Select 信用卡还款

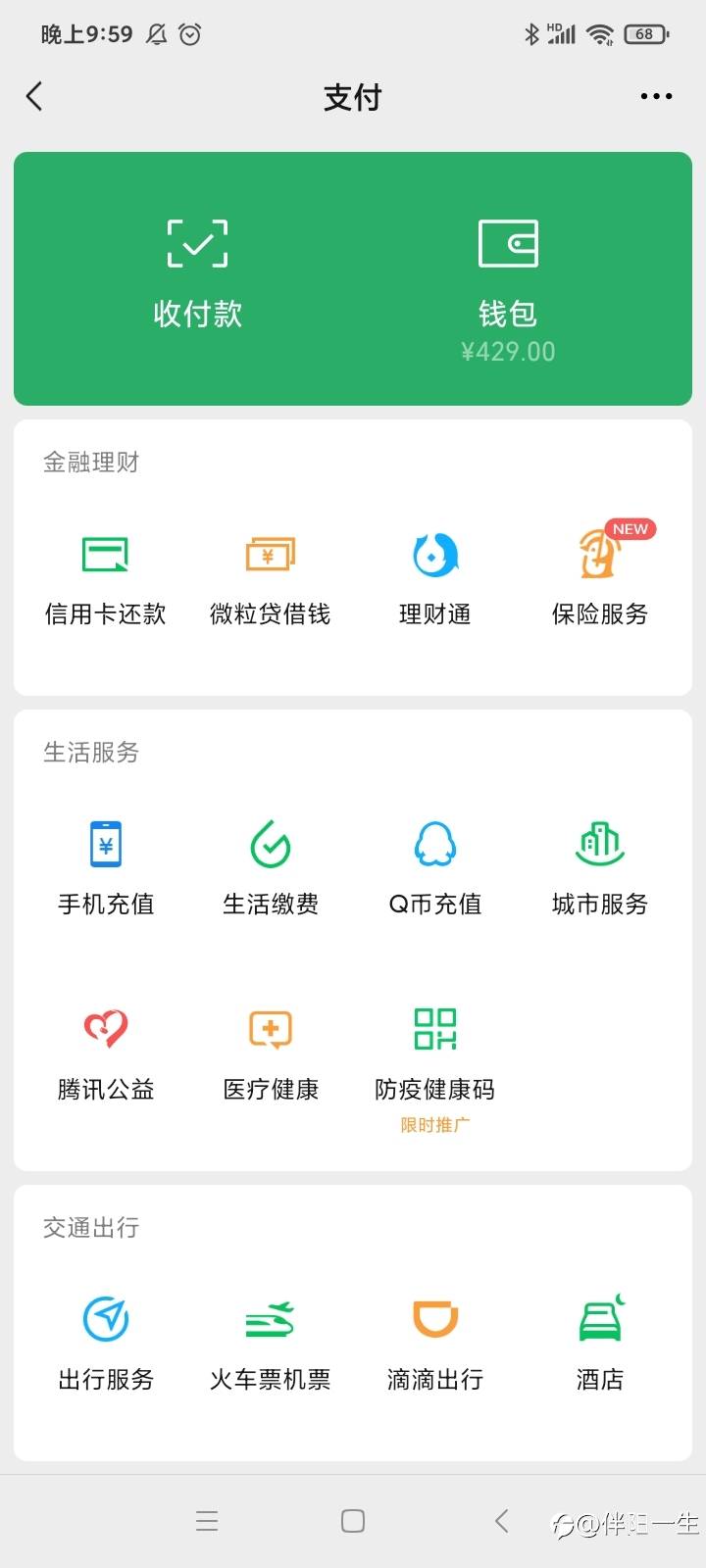(106, 578)
